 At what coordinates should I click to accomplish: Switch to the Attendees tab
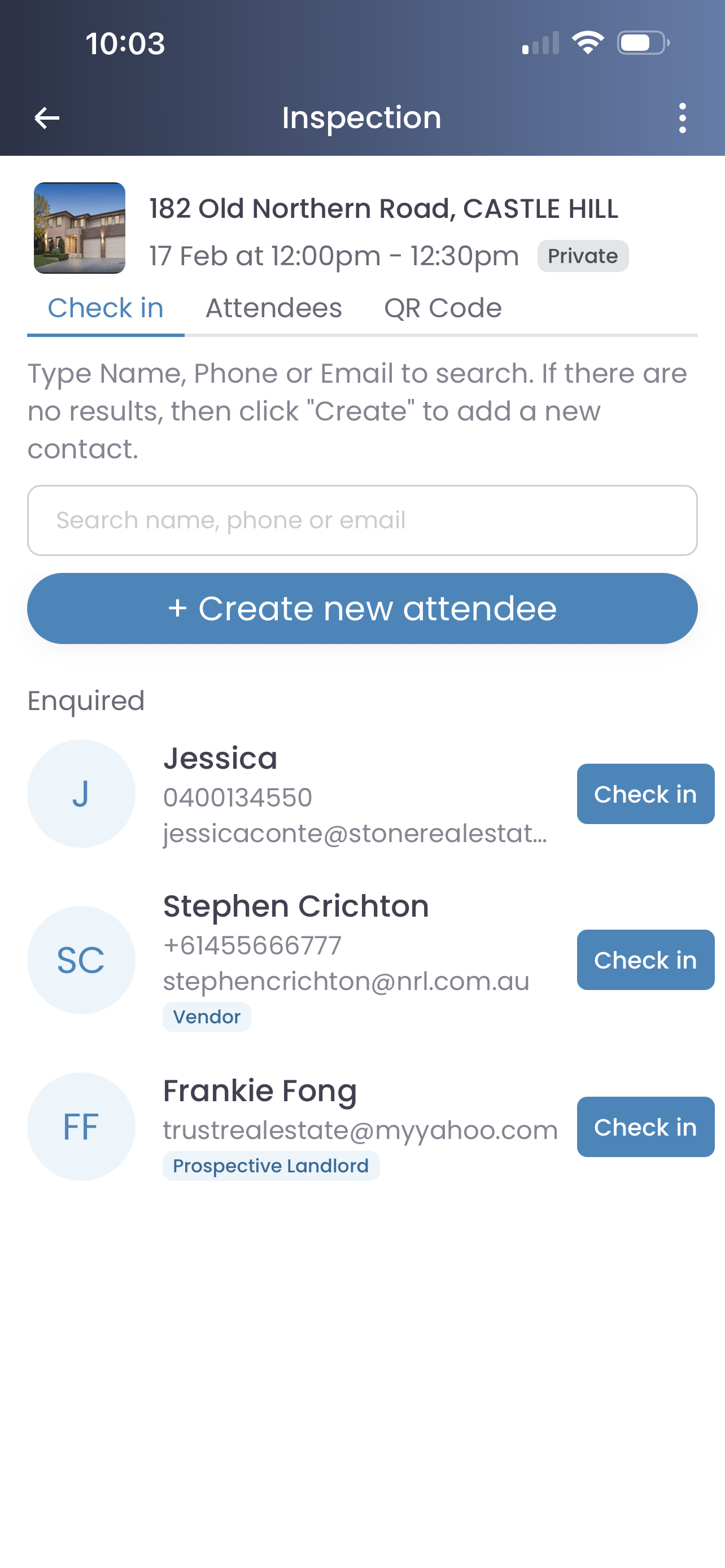[x=273, y=308]
